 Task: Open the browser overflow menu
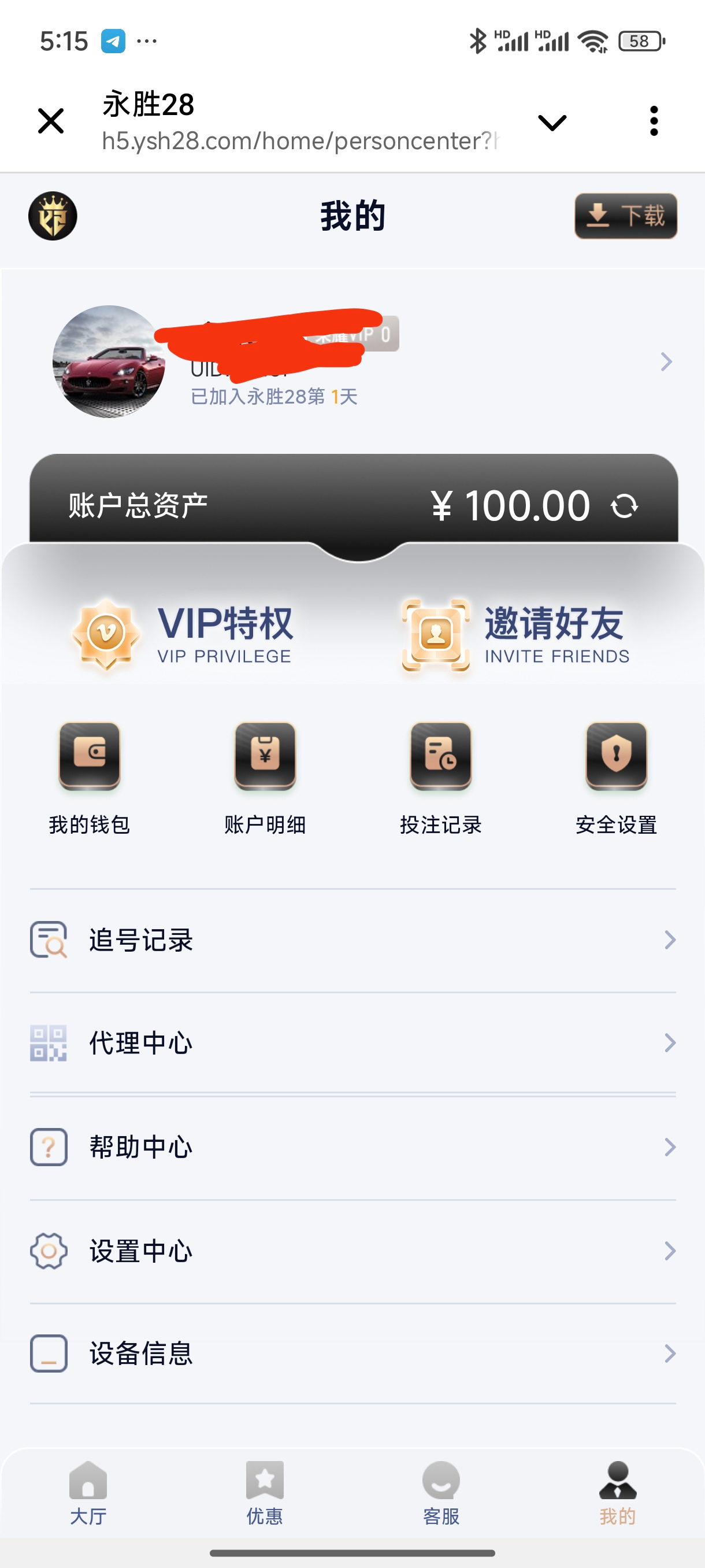[654, 121]
